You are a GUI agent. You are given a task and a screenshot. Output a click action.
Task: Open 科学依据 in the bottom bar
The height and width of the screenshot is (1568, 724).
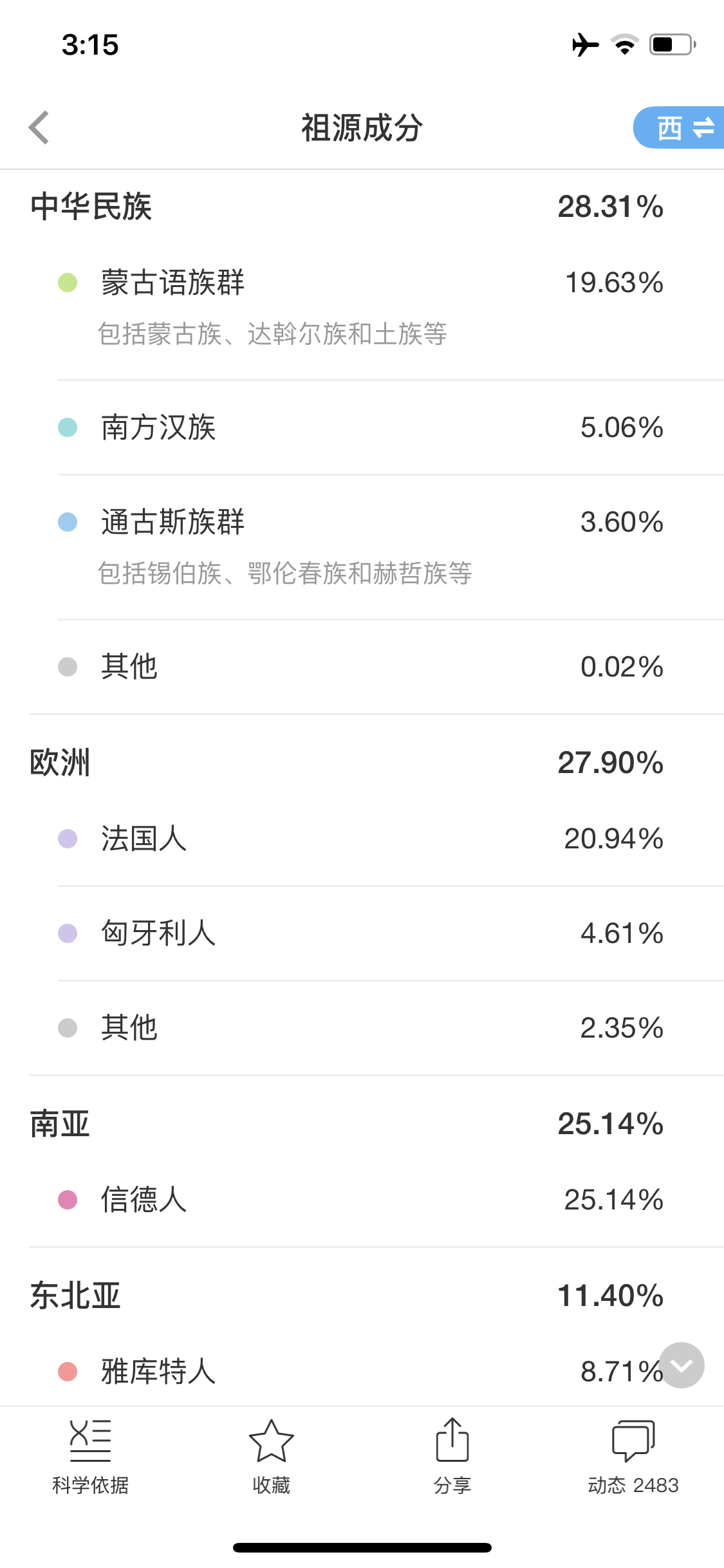[91, 1457]
